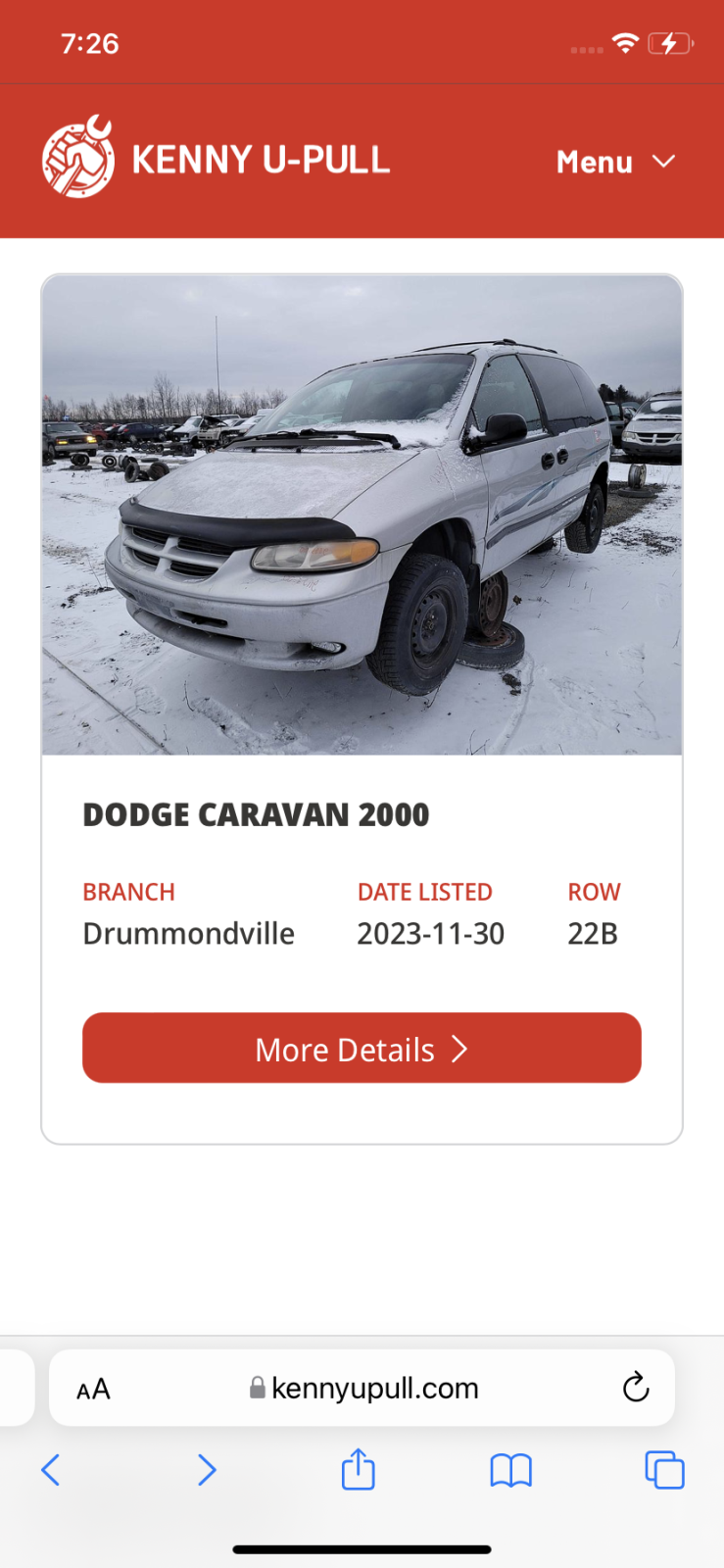The width and height of the screenshot is (724, 1568).
Task: Open the Kenny U-Pull home logo
Action: (x=217, y=157)
